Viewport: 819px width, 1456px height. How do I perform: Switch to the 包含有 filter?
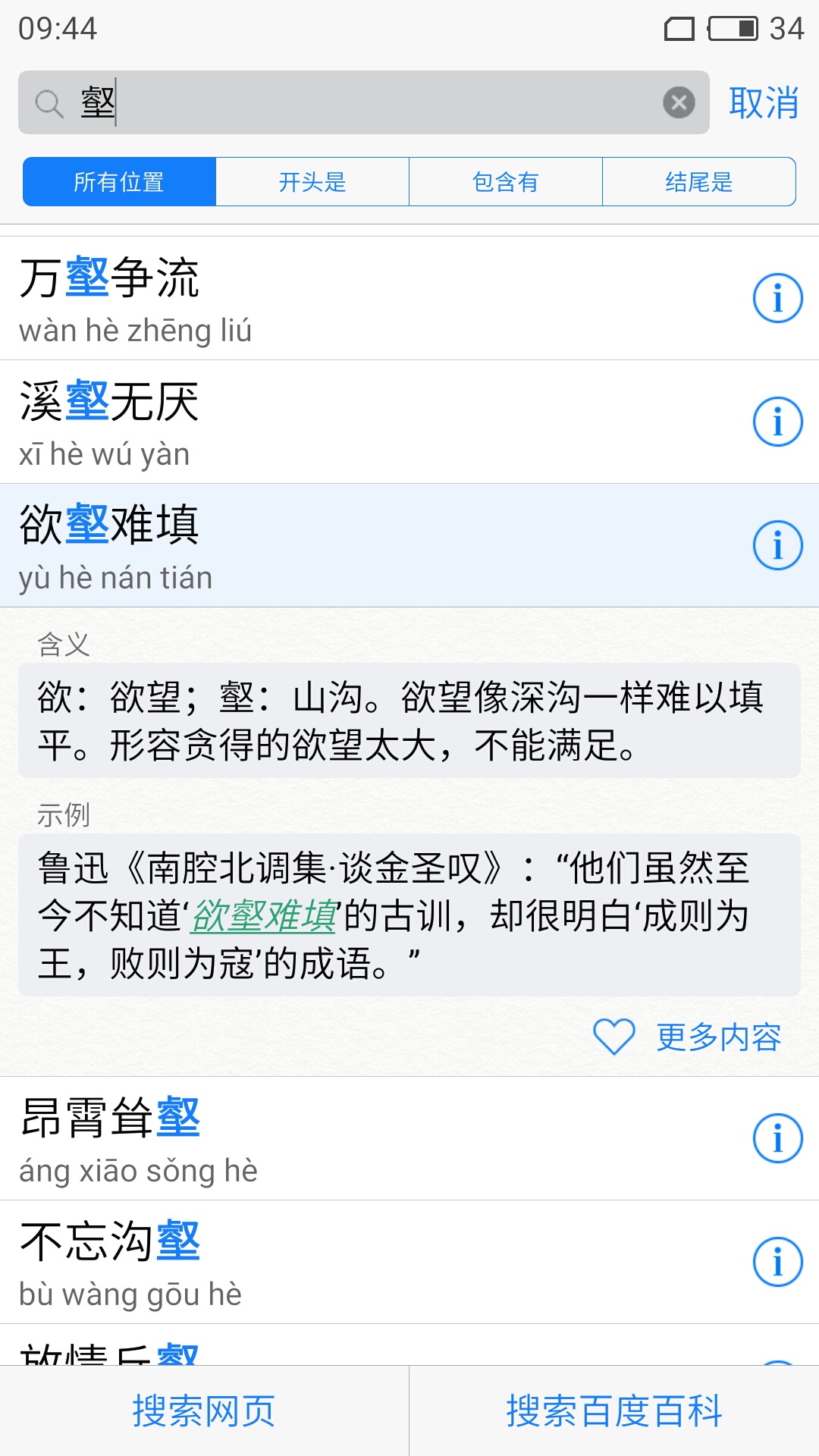click(506, 182)
